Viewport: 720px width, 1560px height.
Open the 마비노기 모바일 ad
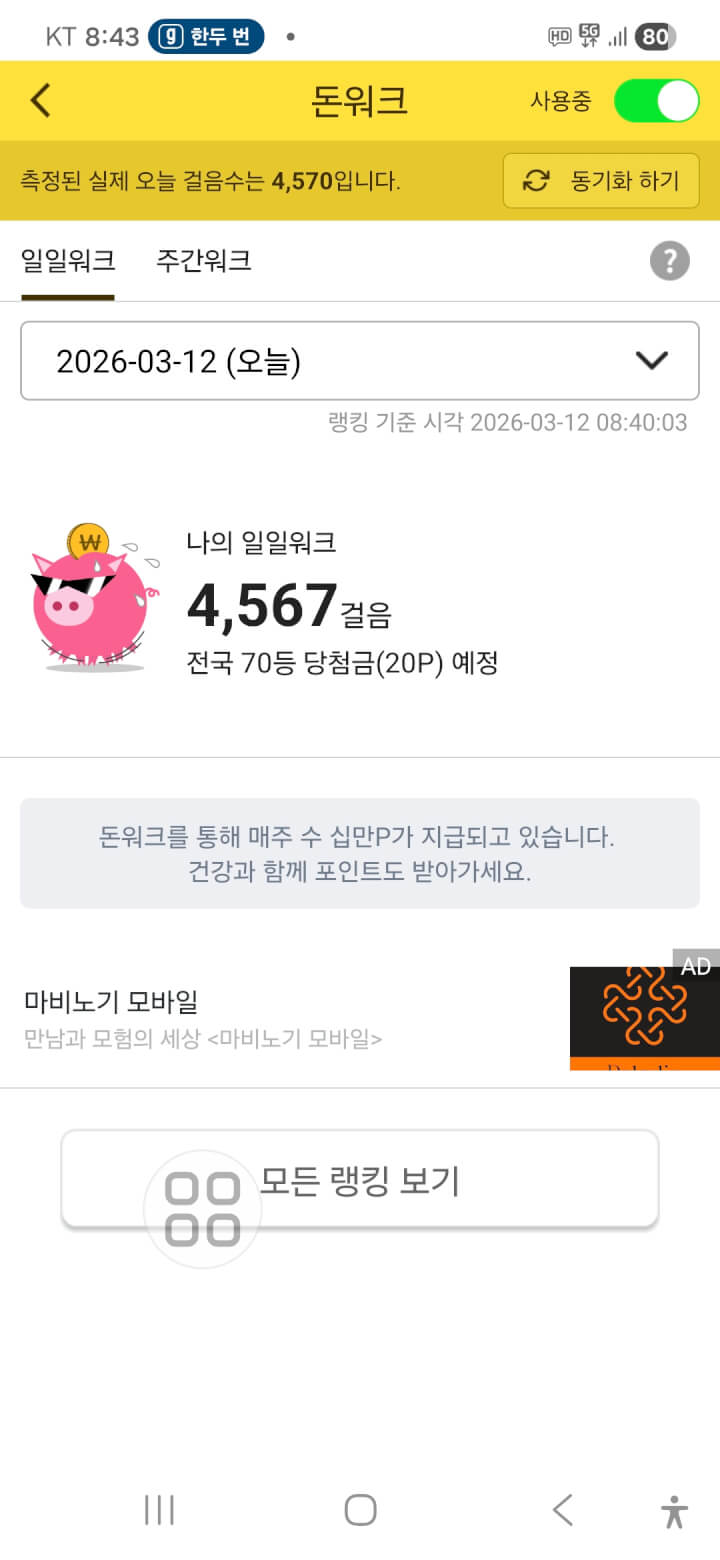click(x=300, y=1019)
